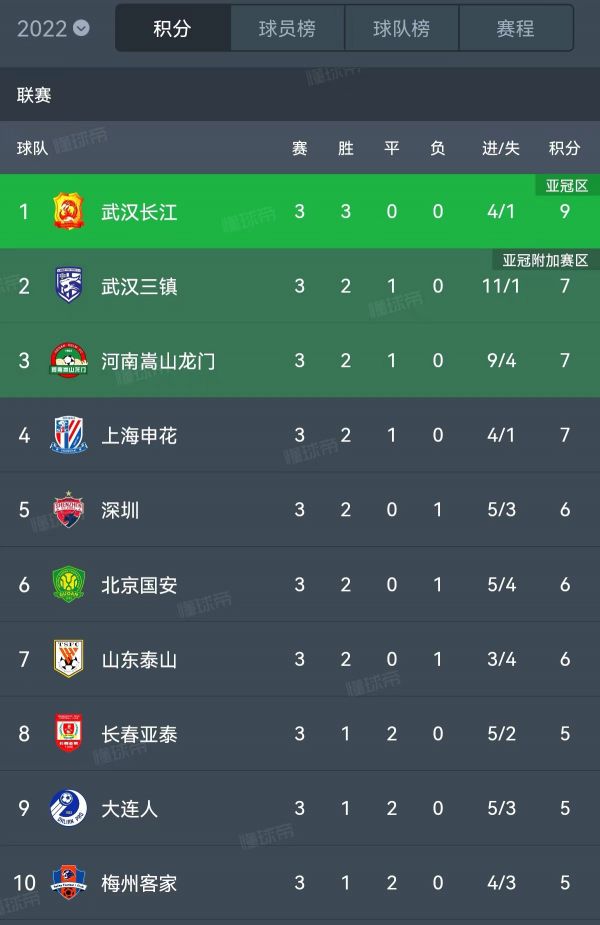View 河南嵩山龙门 team details
600x925 pixels.
pos(158,361)
